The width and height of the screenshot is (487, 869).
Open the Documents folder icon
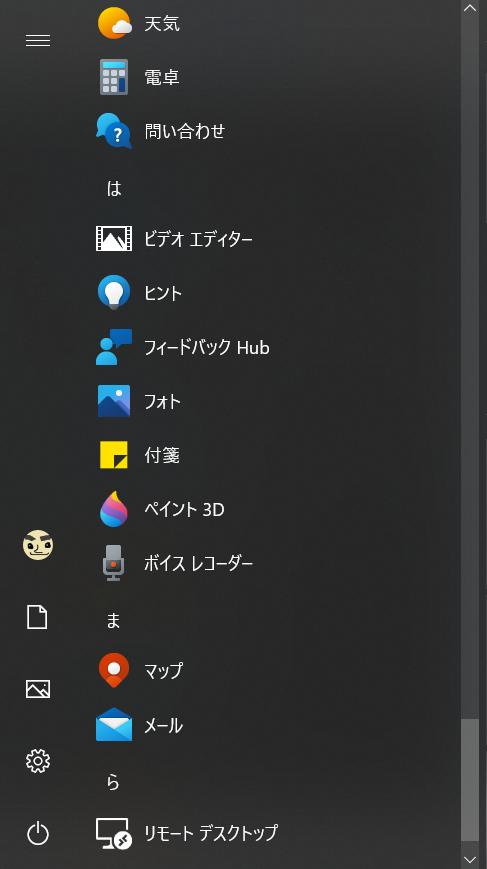click(x=38, y=617)
